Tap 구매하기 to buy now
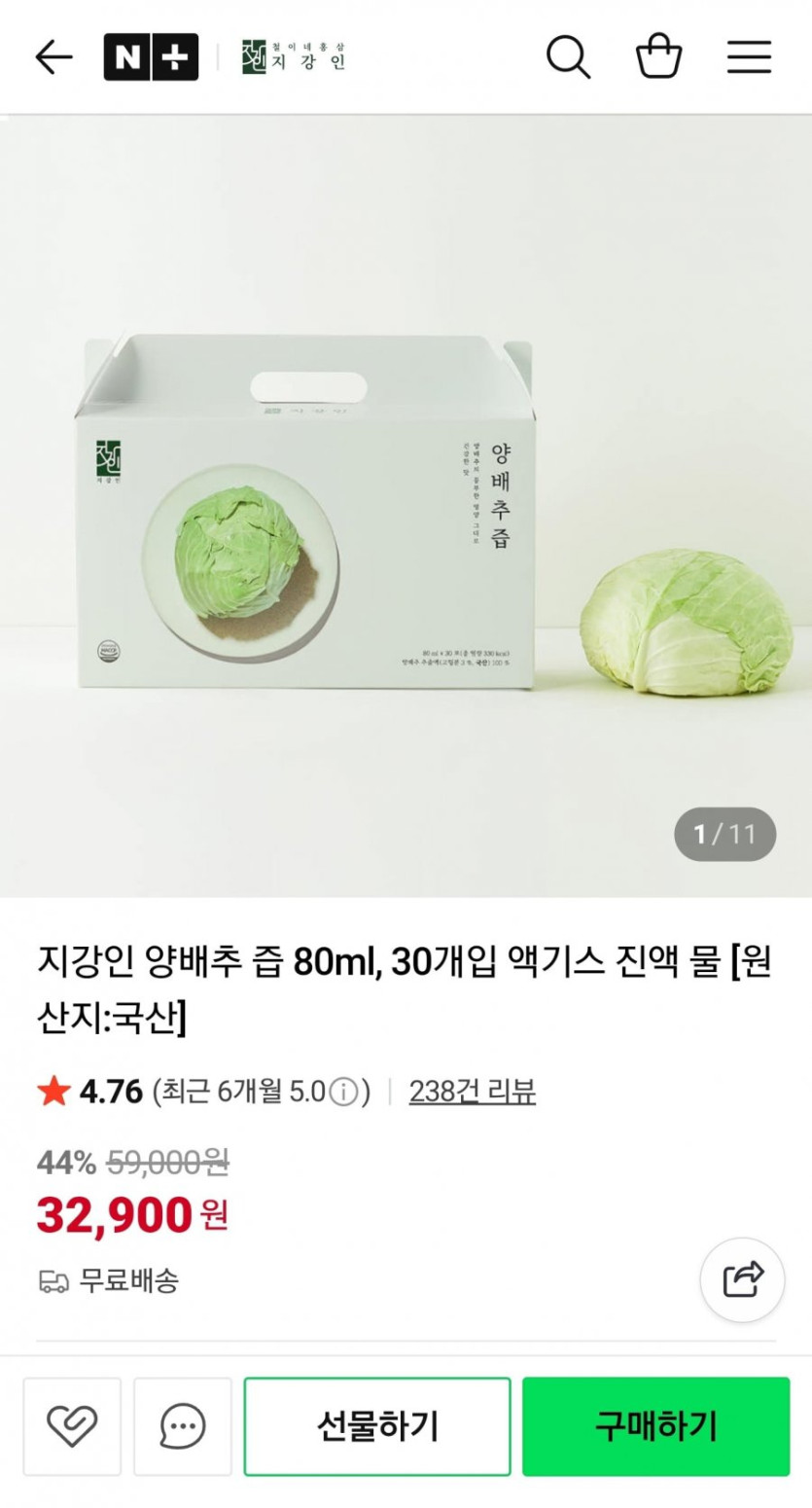The width and height of the screenshot is (812, 1508). 655,1426
